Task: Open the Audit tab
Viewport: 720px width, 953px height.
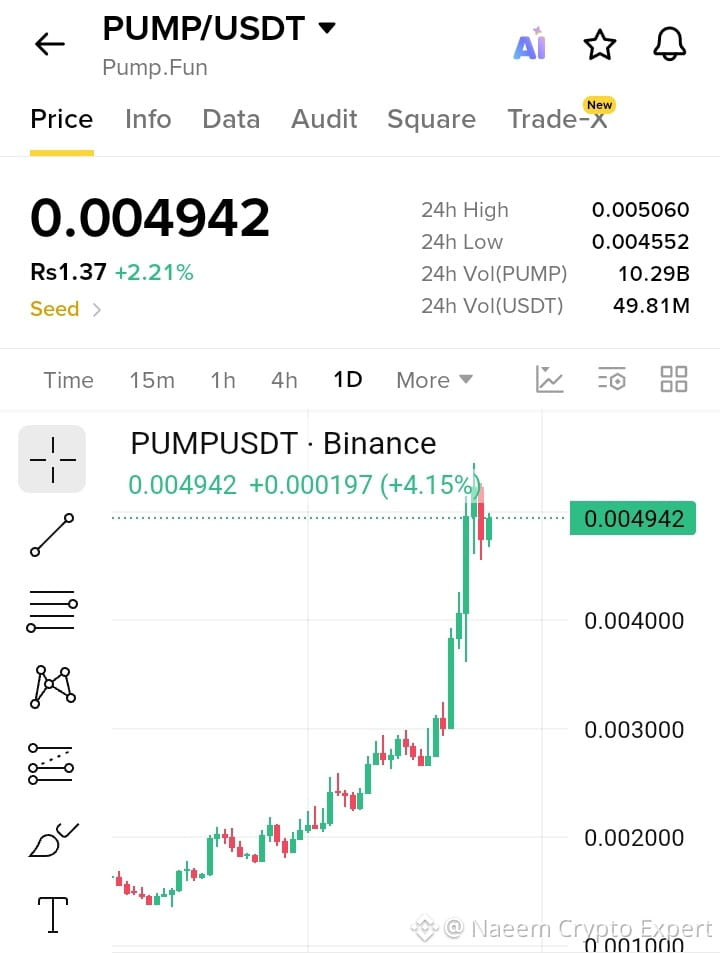Action: pyautogui.click(x=324, y=119)
